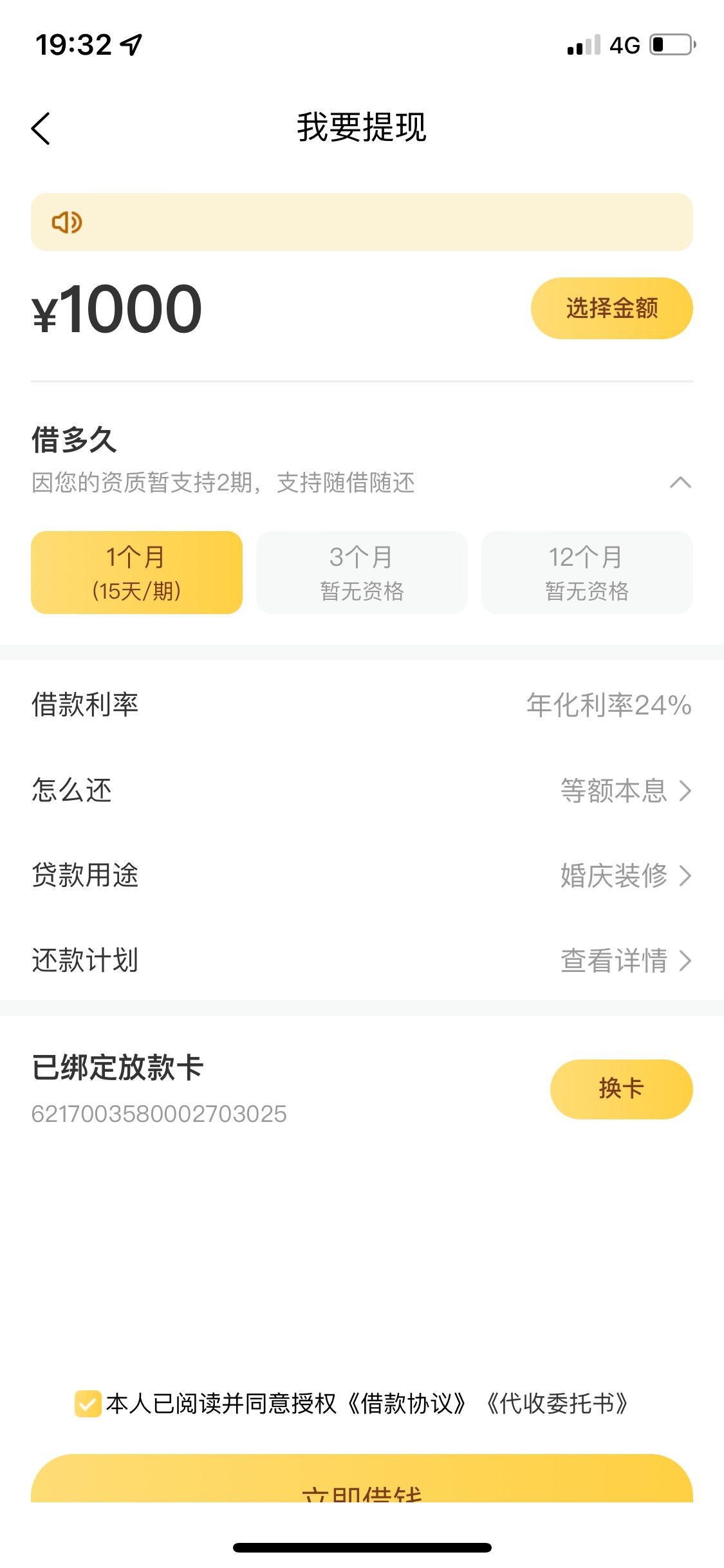Go back using the top-left arrow
The image size is (724, 1568).
41,128
